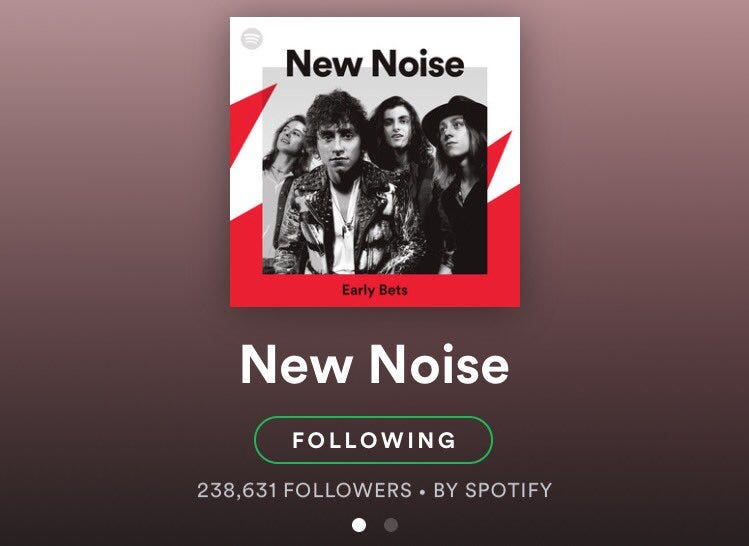Switch to the second page indicator dot

click(391, 524)
